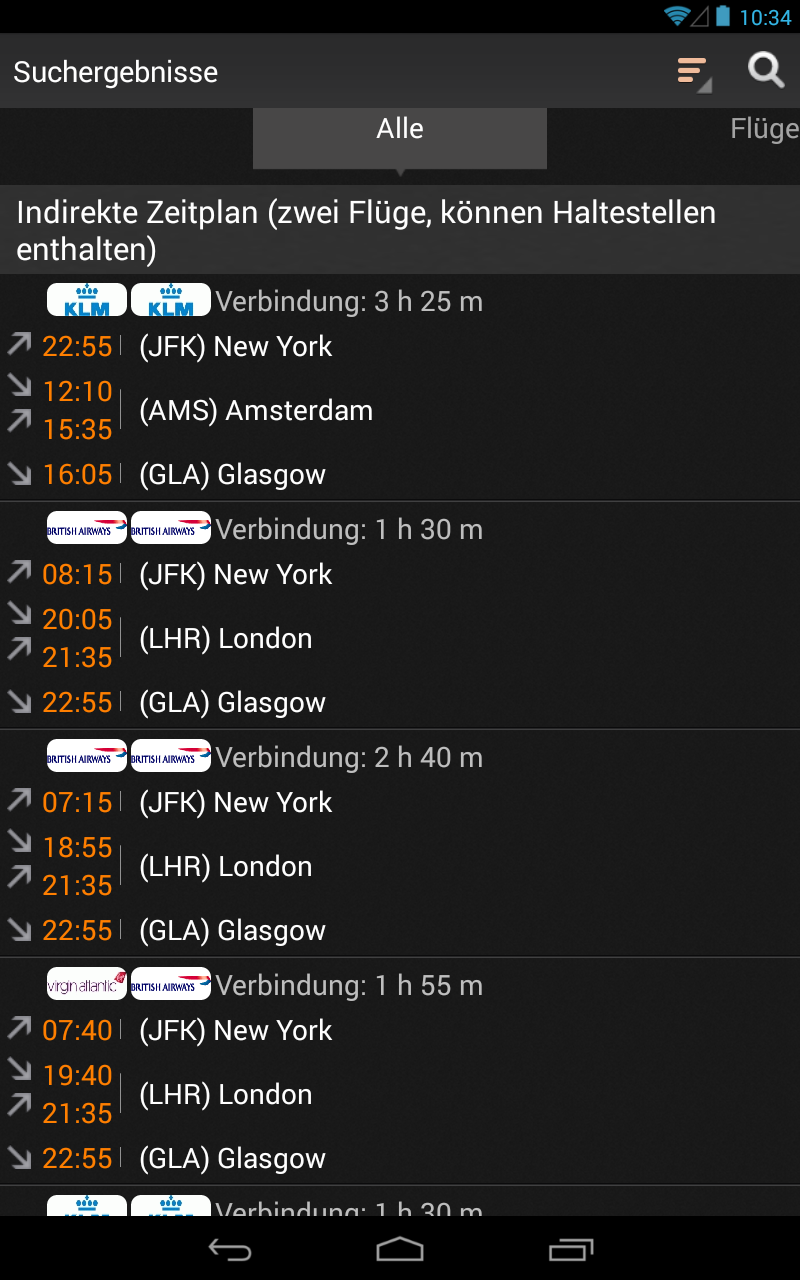The height and width of the screenshot is (1280, 800).
Task: Tap the search magnifier icon
Action: coord(765,71)
